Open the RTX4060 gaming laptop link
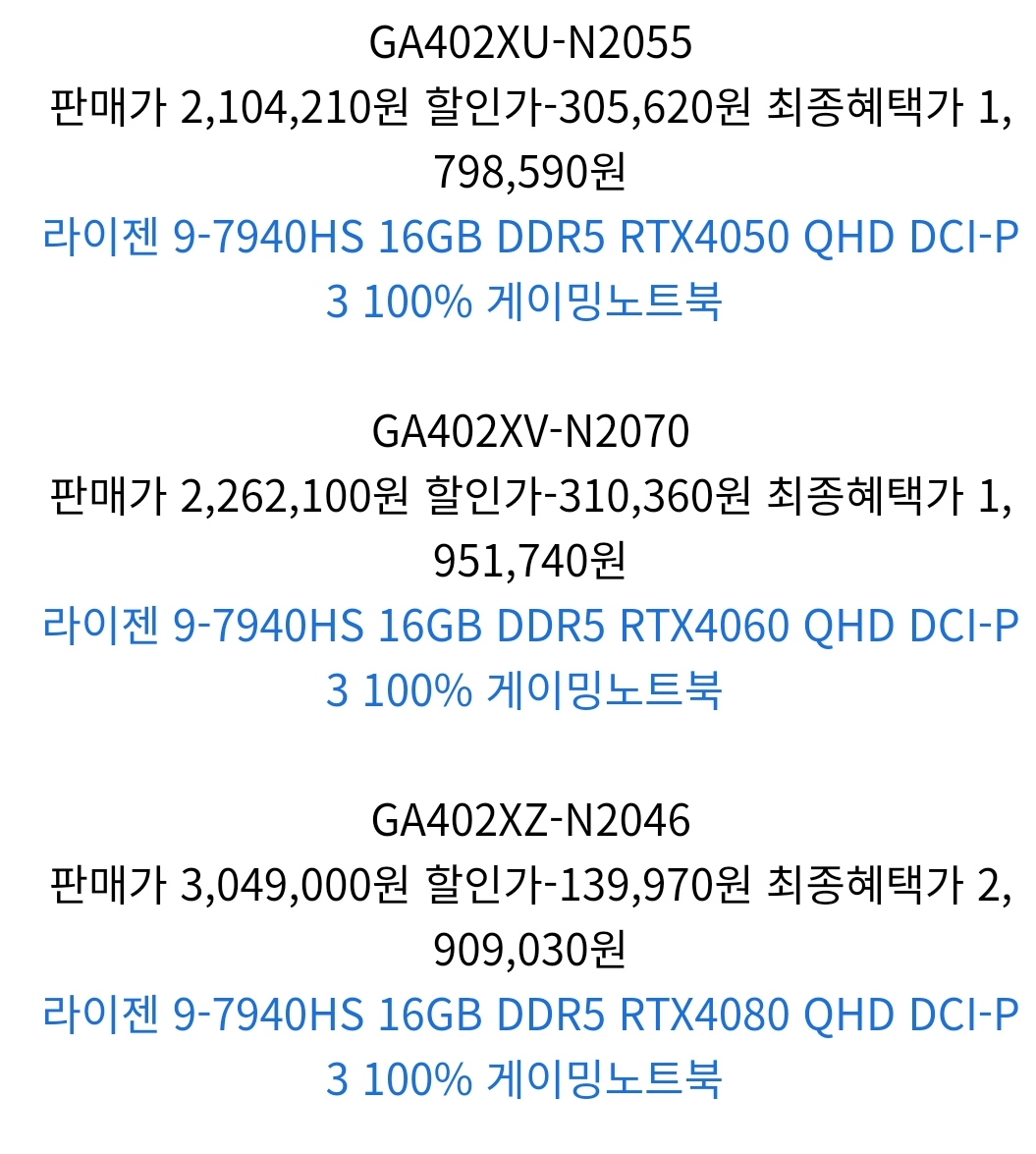1036x1154 pixels. (x=530, y=628)
